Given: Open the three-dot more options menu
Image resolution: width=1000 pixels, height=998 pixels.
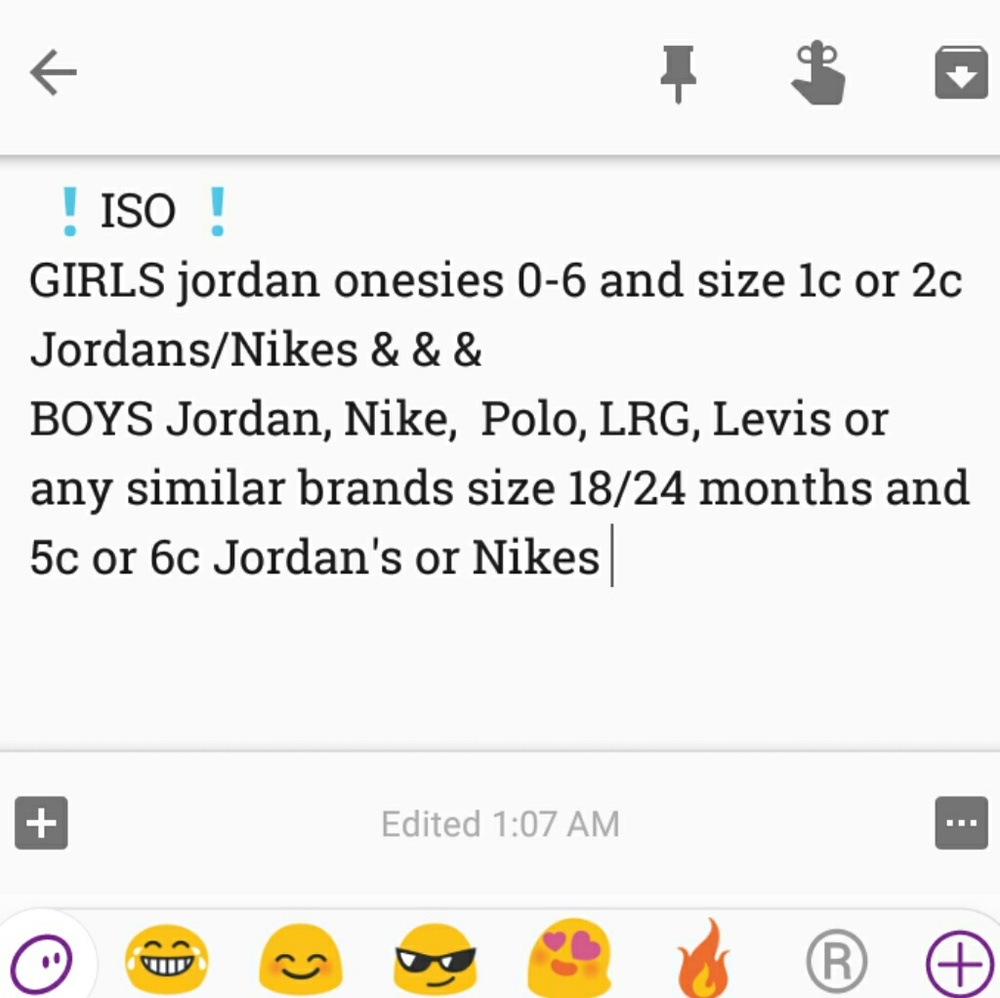Looking at the screenshot, I should 960,823.
